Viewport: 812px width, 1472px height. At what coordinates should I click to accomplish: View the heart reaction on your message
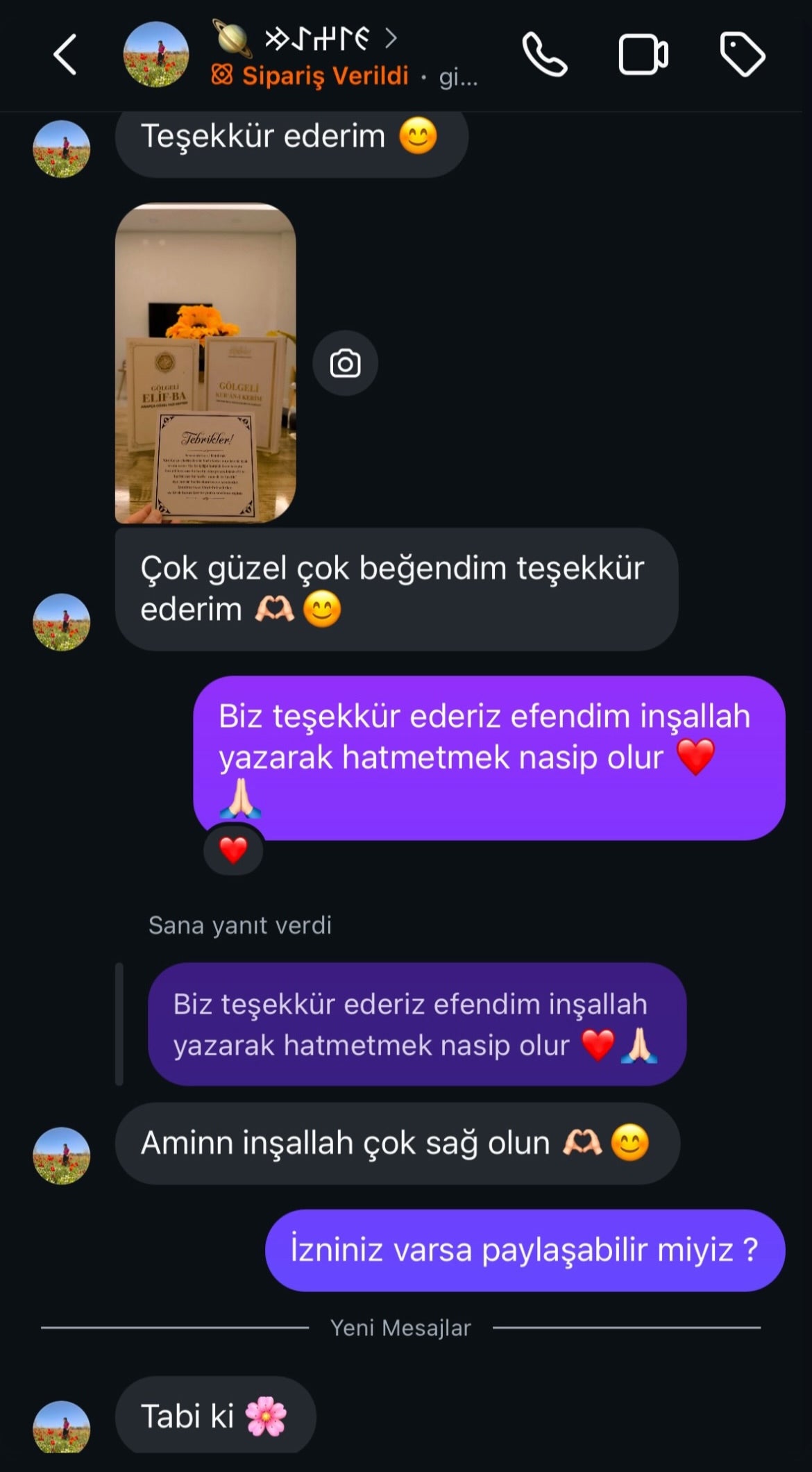pyautogui.click(x=233, y=850)
